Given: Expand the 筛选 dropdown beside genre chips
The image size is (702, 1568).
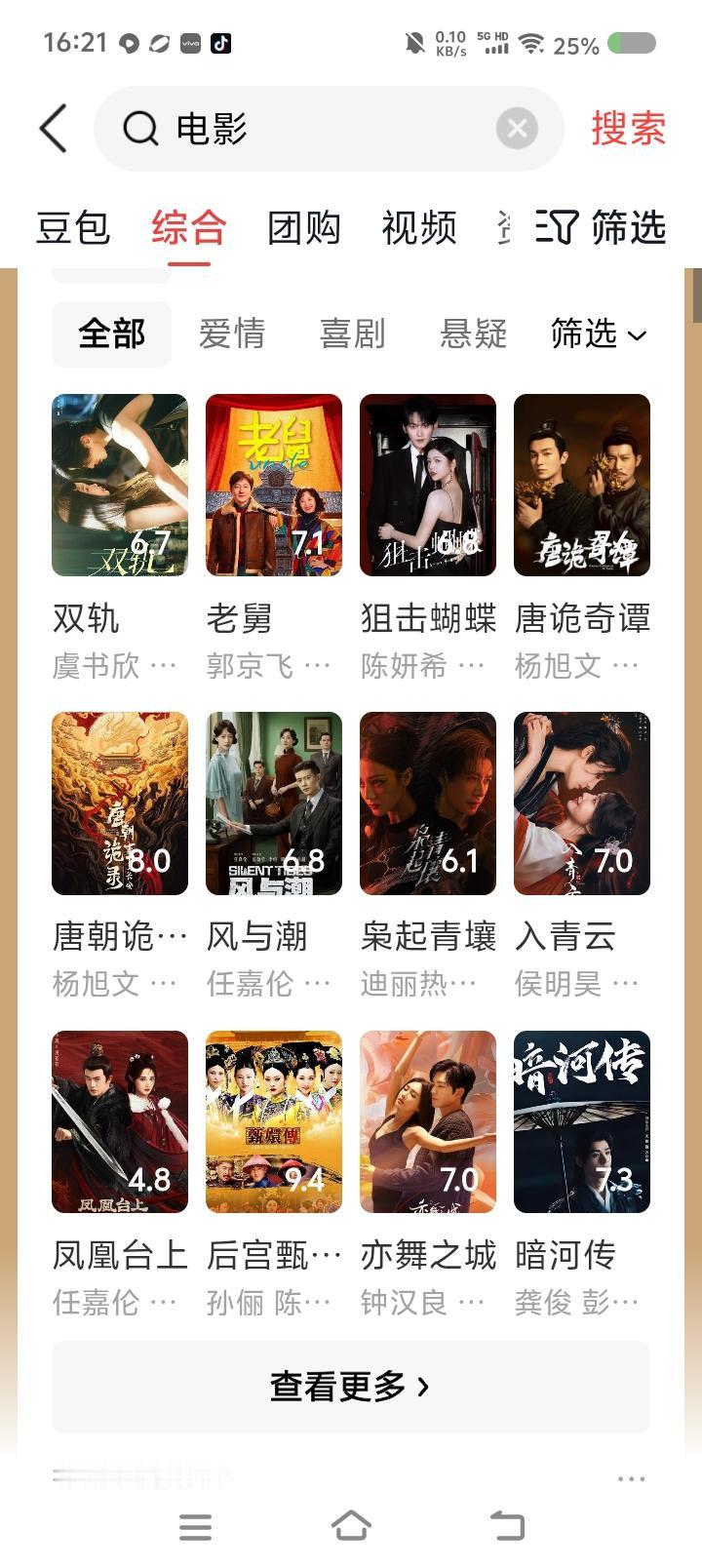Looking at the screenshot, I should click(598, 334).
